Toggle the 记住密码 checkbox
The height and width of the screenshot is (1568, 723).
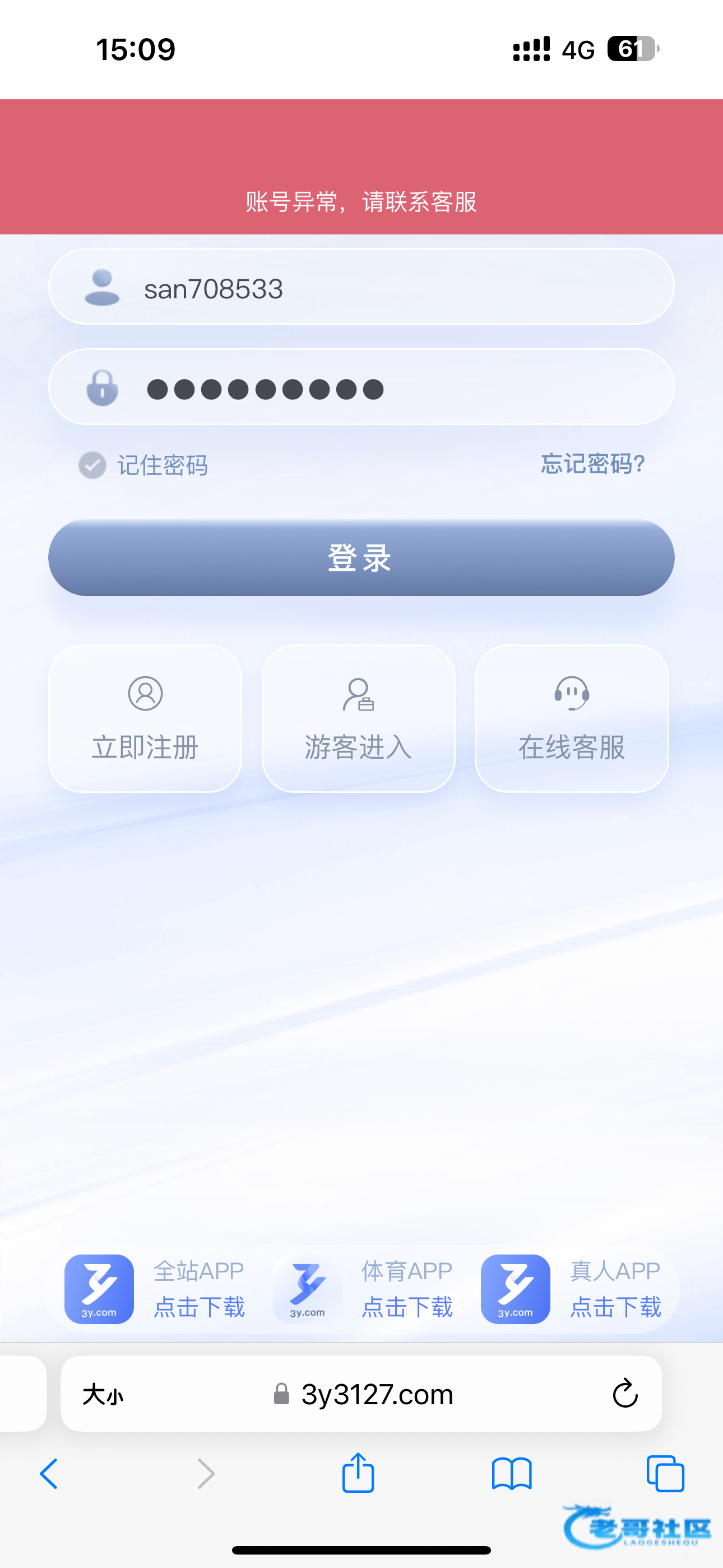(92, 465)
